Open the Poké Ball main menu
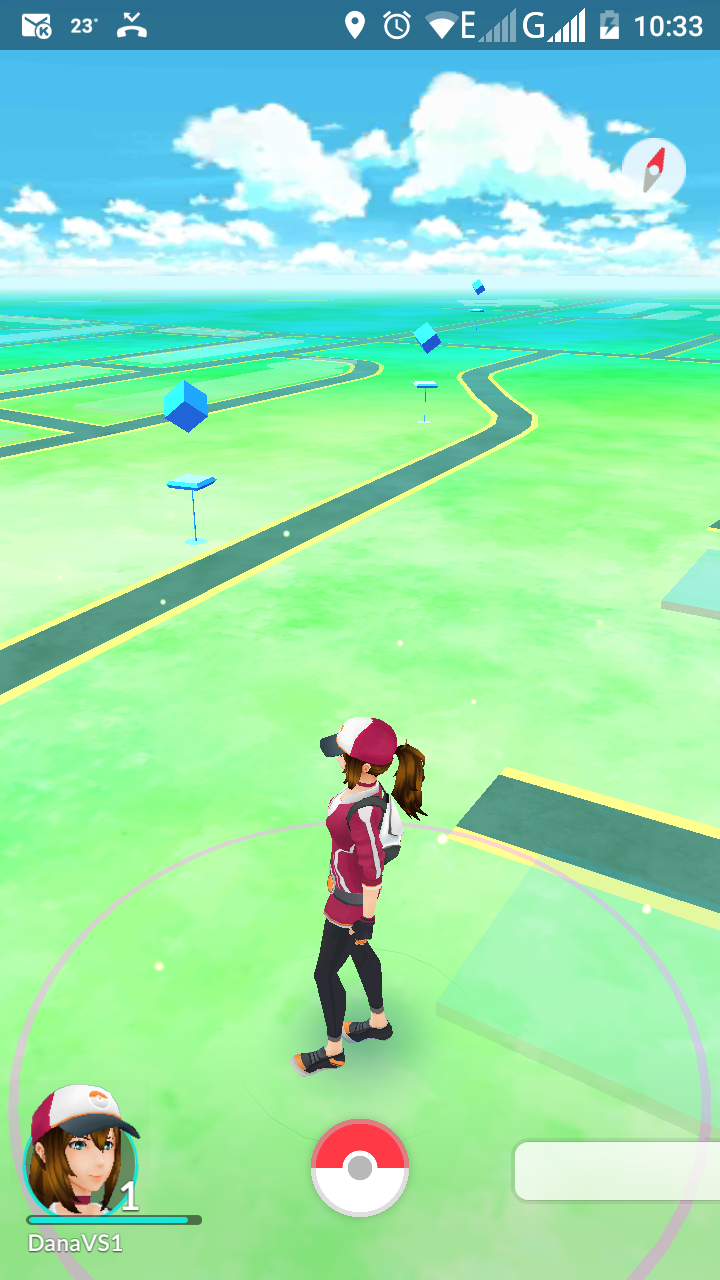The image size is (720, 1280). pos(360,1167)
